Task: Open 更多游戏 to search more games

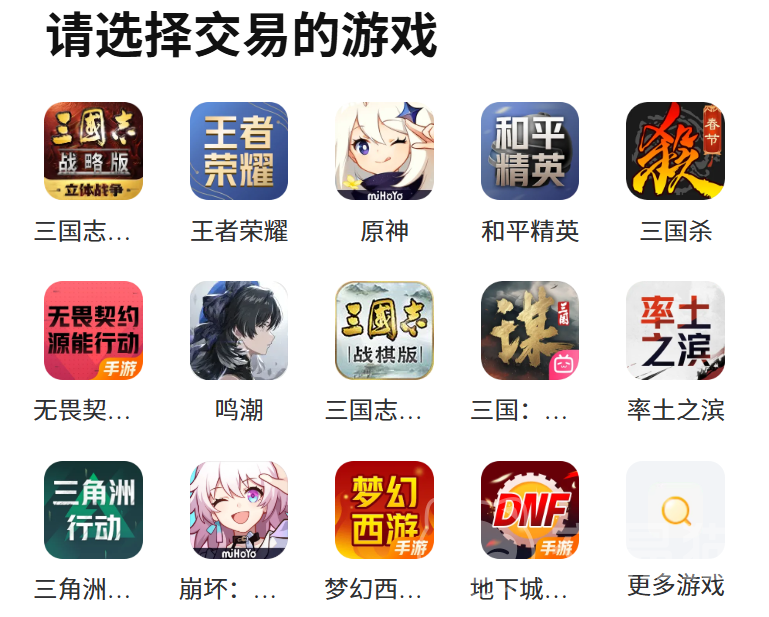Action: click(675, 509)
